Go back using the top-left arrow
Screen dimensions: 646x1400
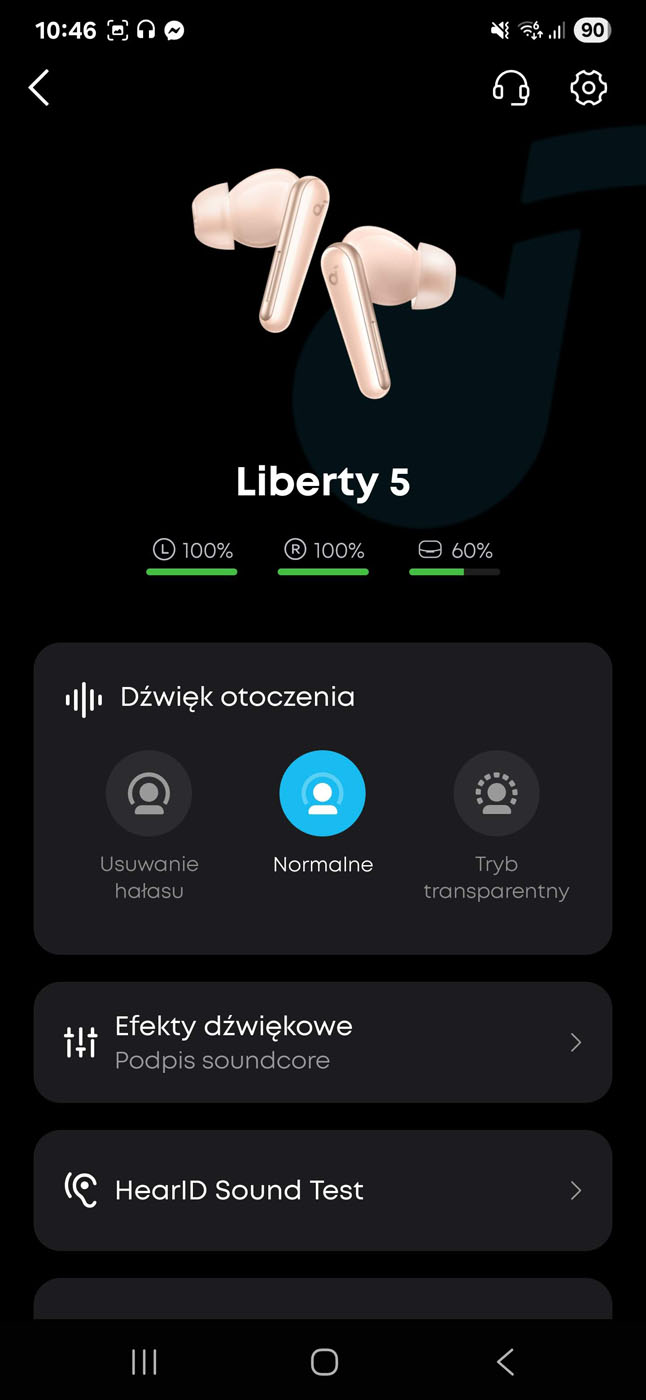(39, 88)
